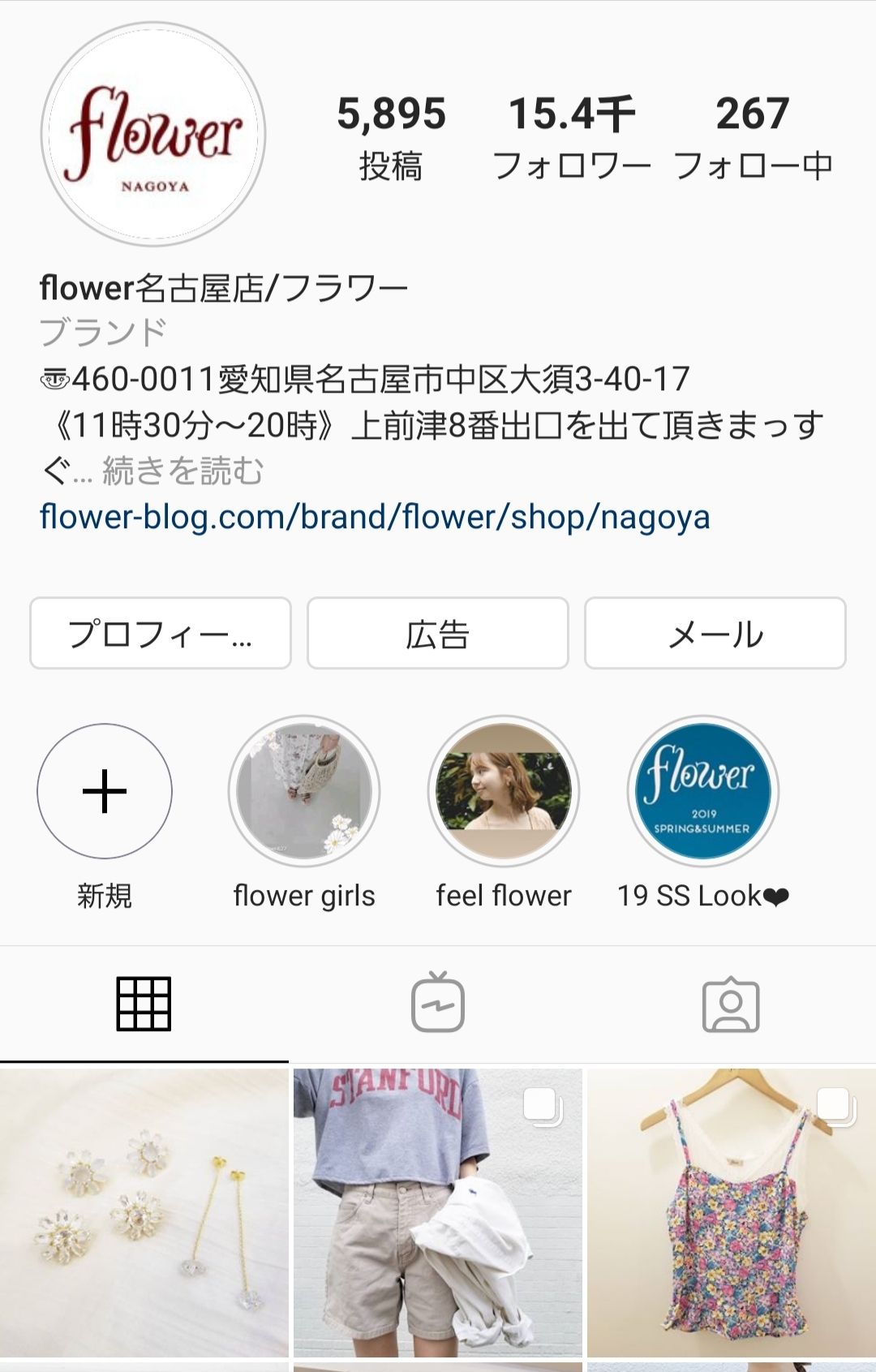Open the 267 following list

click(753, 136)
